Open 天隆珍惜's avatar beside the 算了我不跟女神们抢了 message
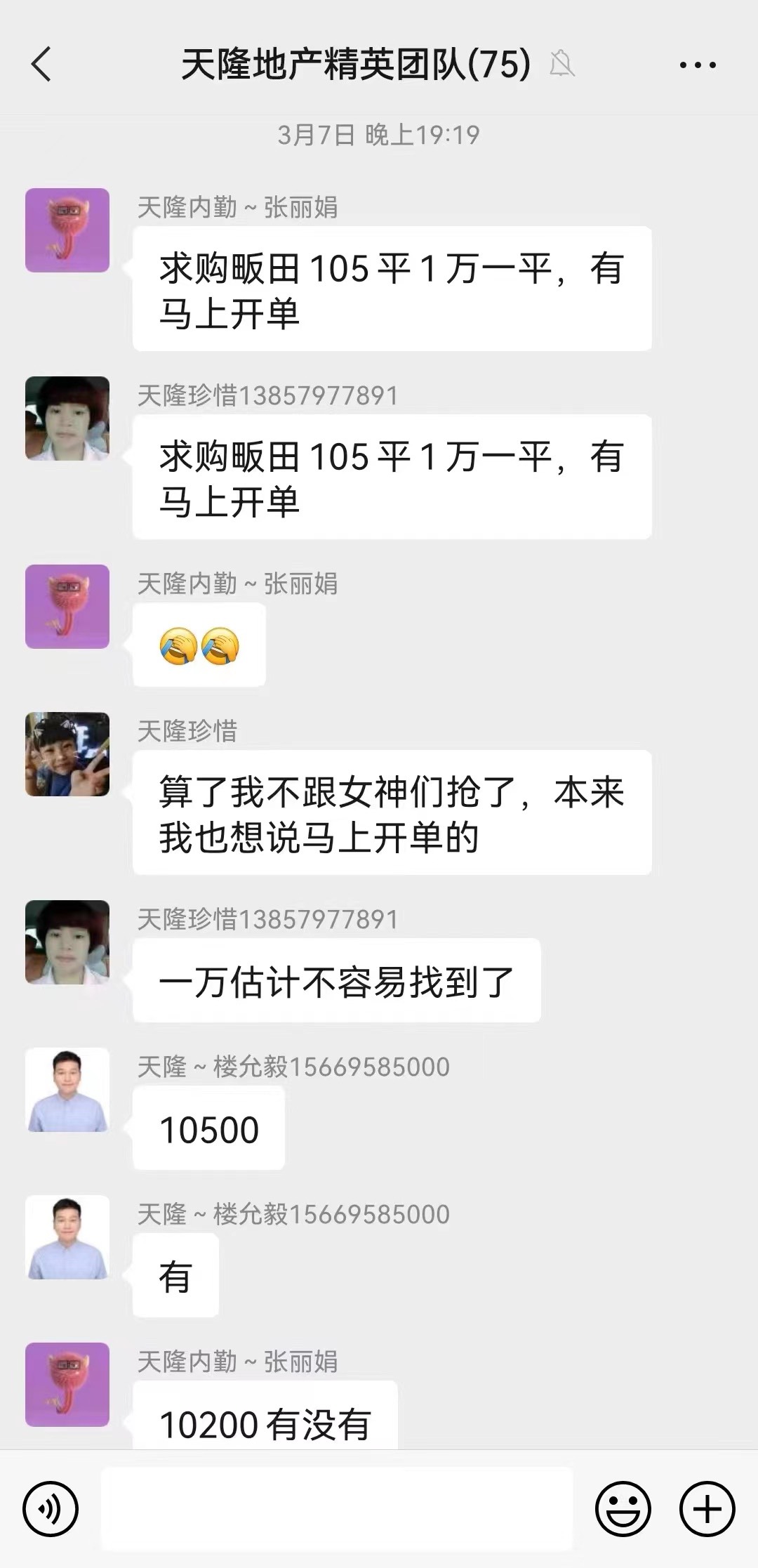 [67, 754]
